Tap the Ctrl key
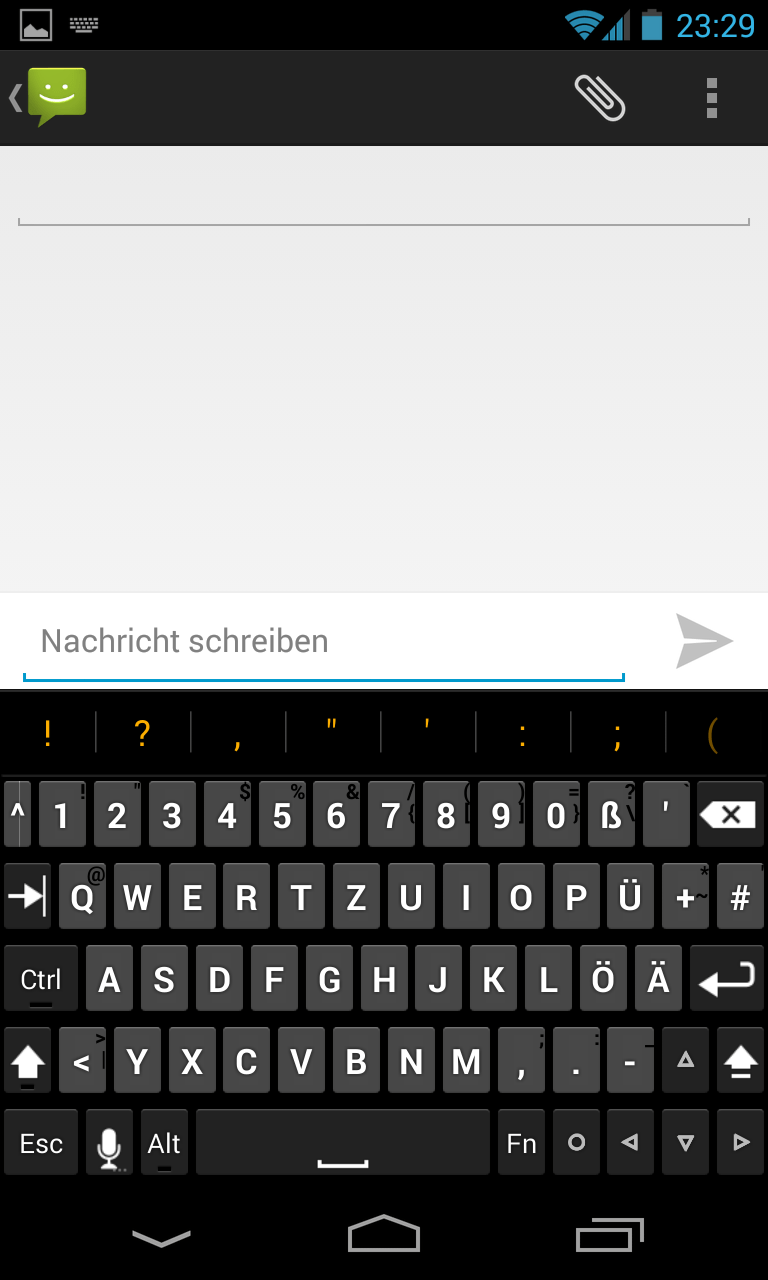This screenshot has width=768, height=1280. tap(41, 979)
